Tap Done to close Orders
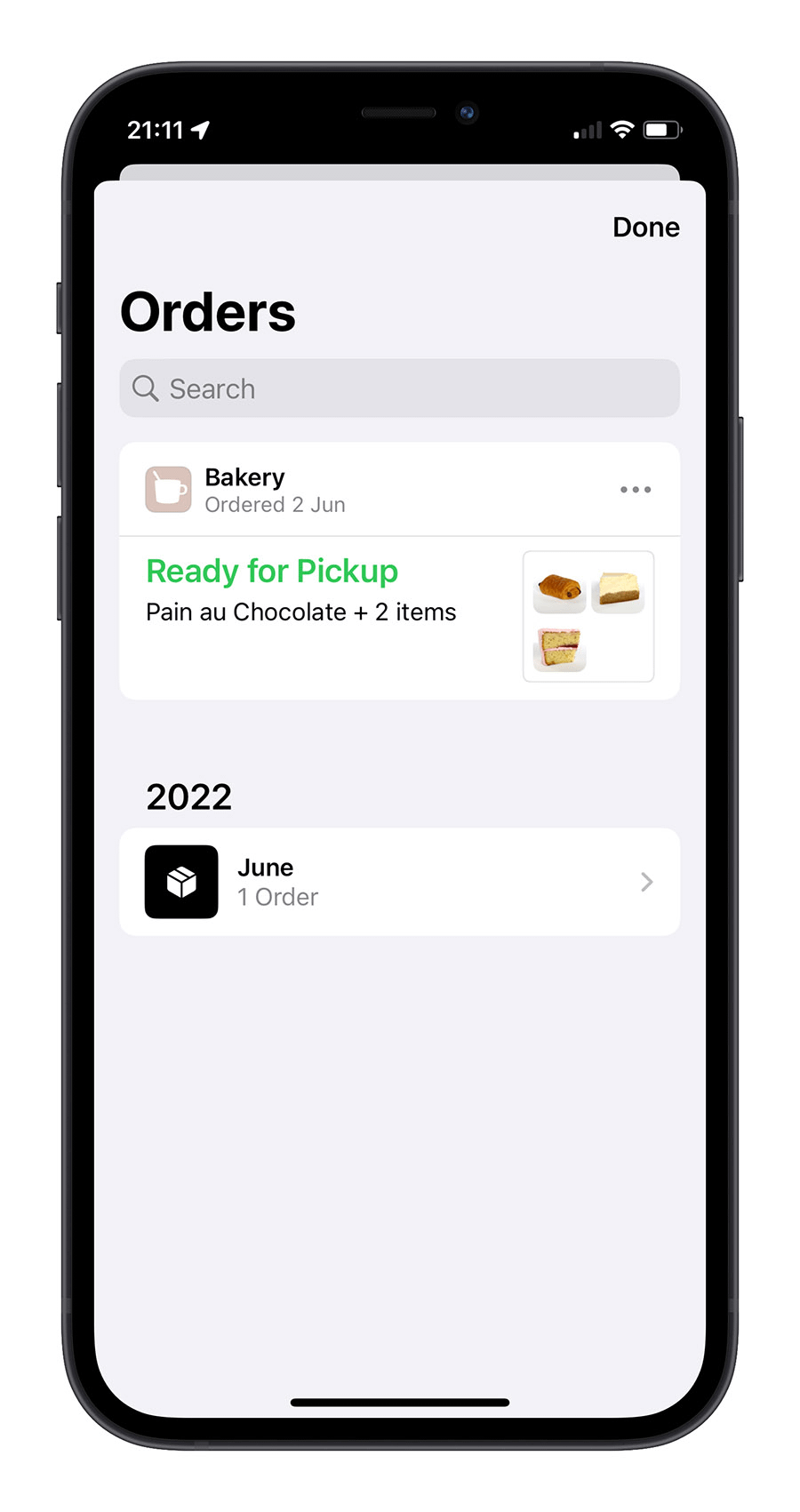 [645, 228]
